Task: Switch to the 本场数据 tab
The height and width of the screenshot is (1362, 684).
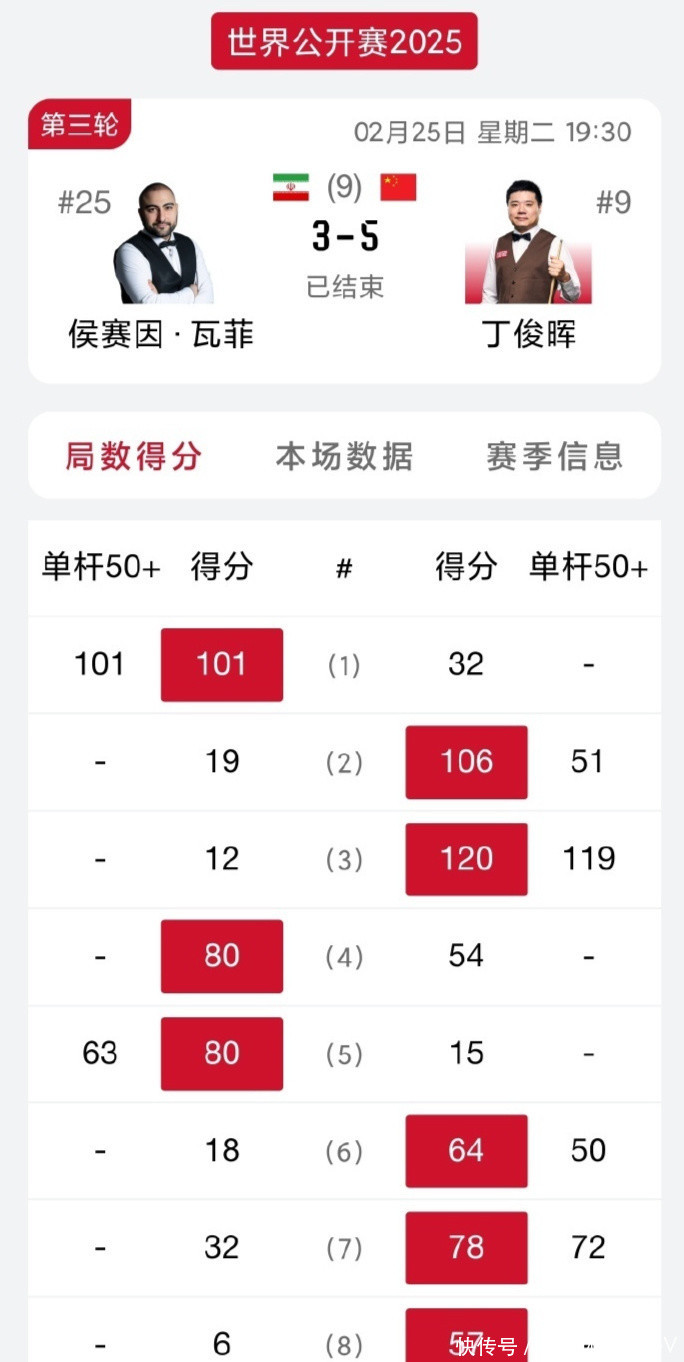Action: click(344, 456)
